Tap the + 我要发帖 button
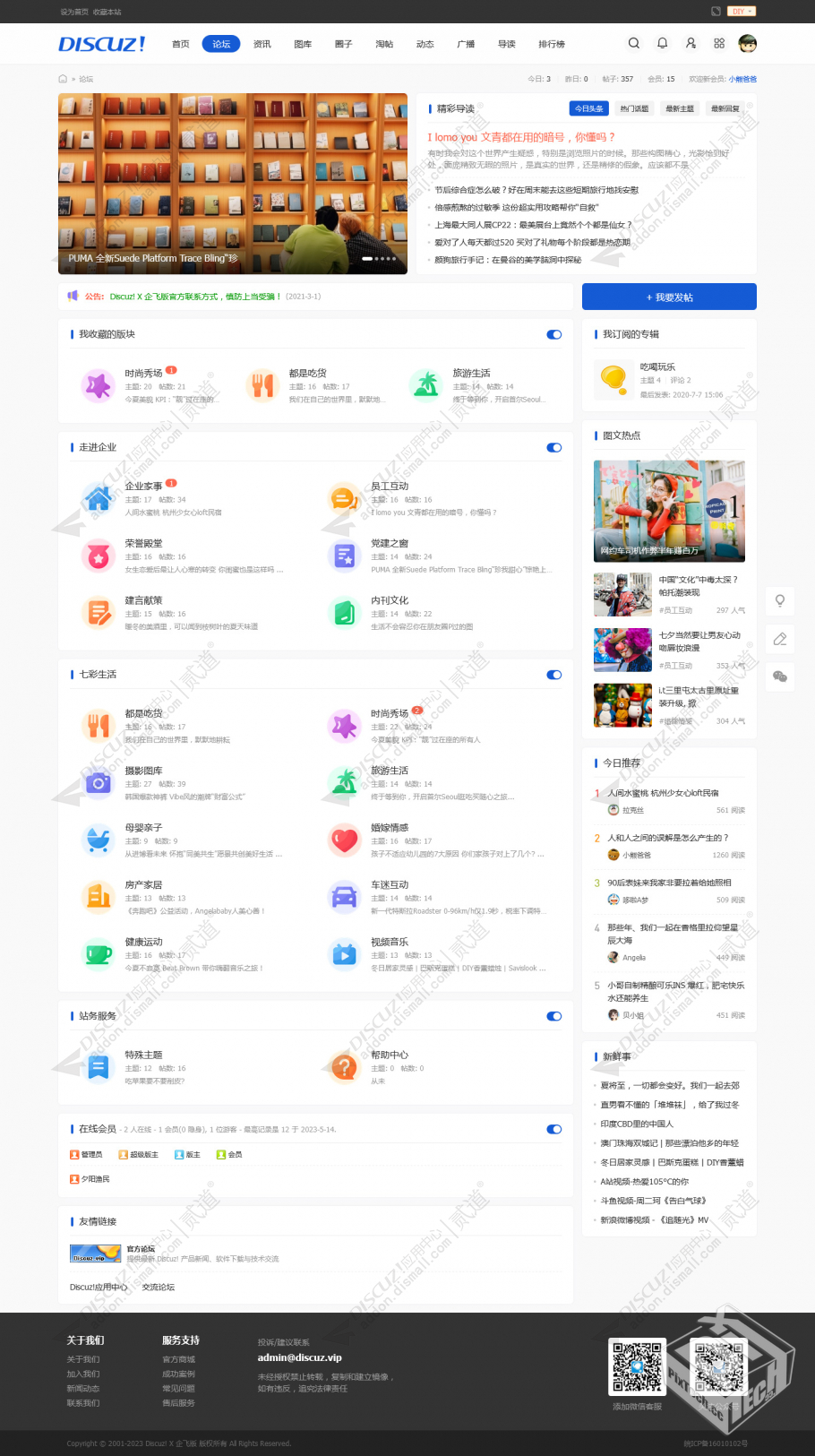 [x=669, y=297]
